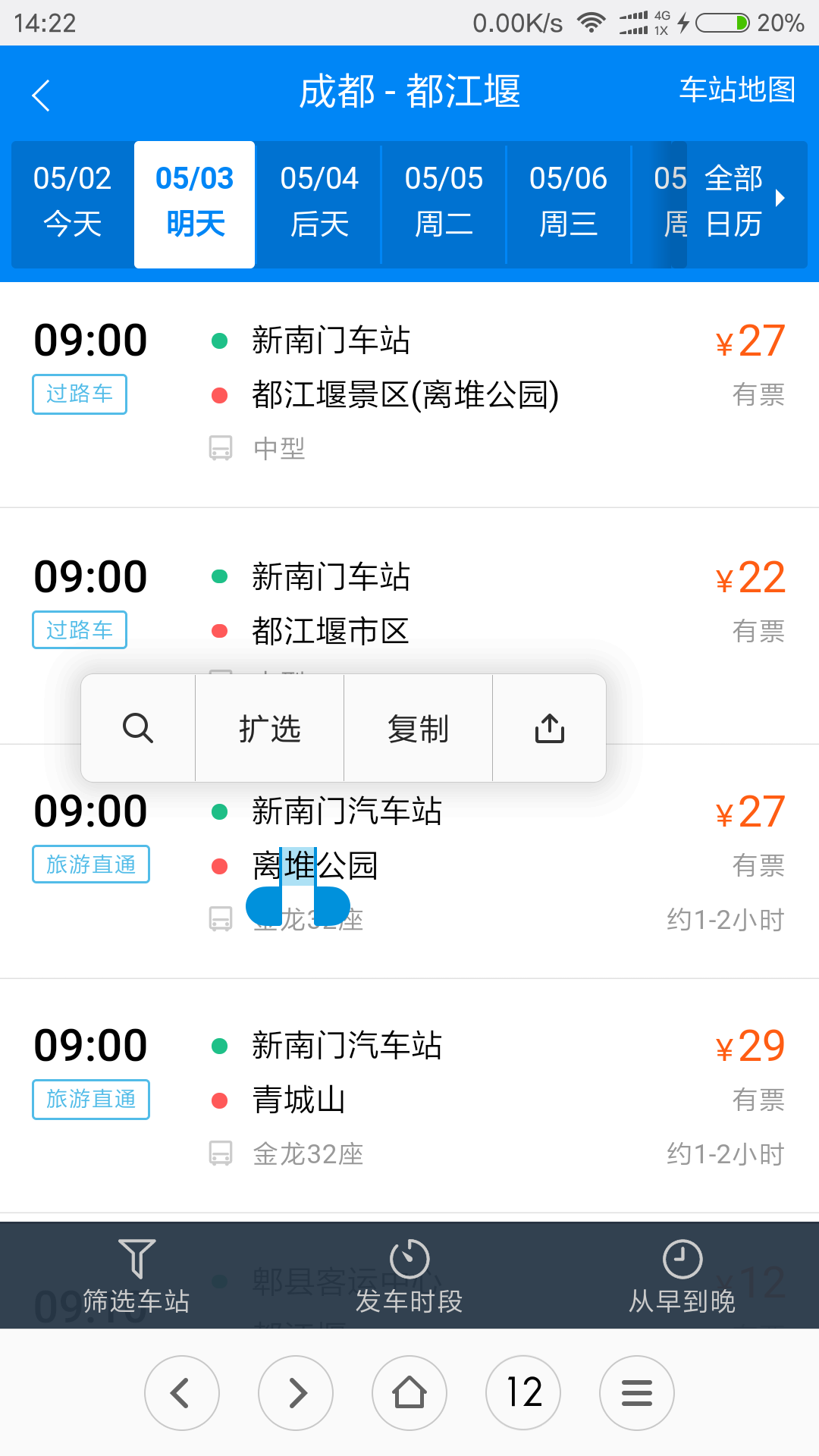Share the selected text
The image size is (819, 1456).
point(550,728)
